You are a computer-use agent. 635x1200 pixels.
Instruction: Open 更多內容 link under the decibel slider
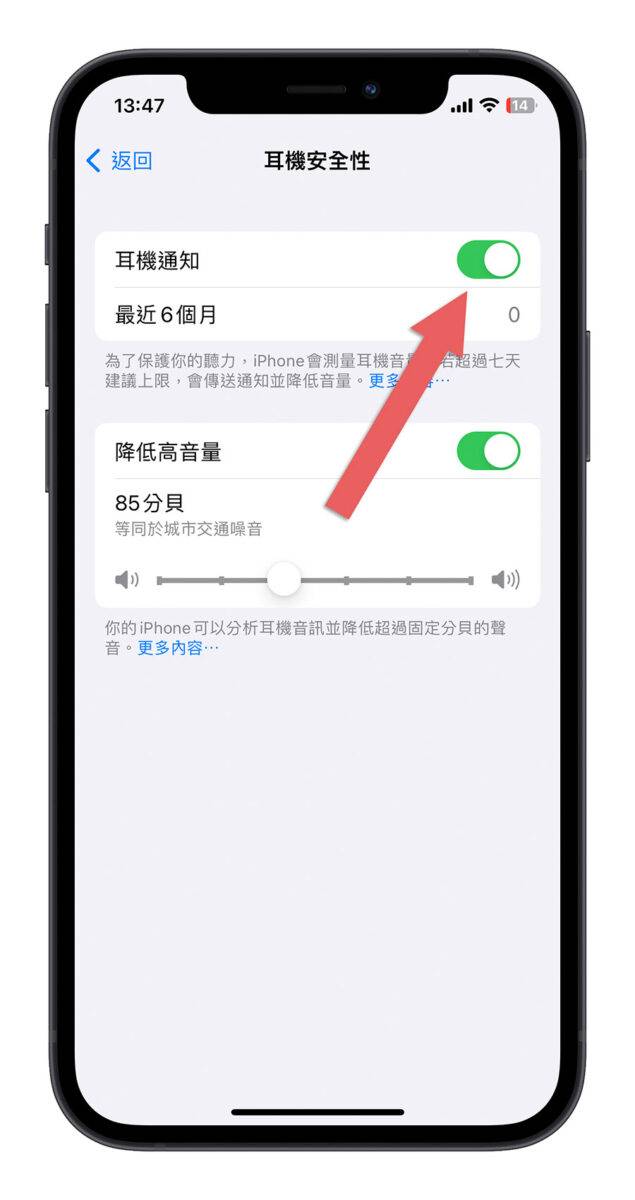(x=177, y=648)
